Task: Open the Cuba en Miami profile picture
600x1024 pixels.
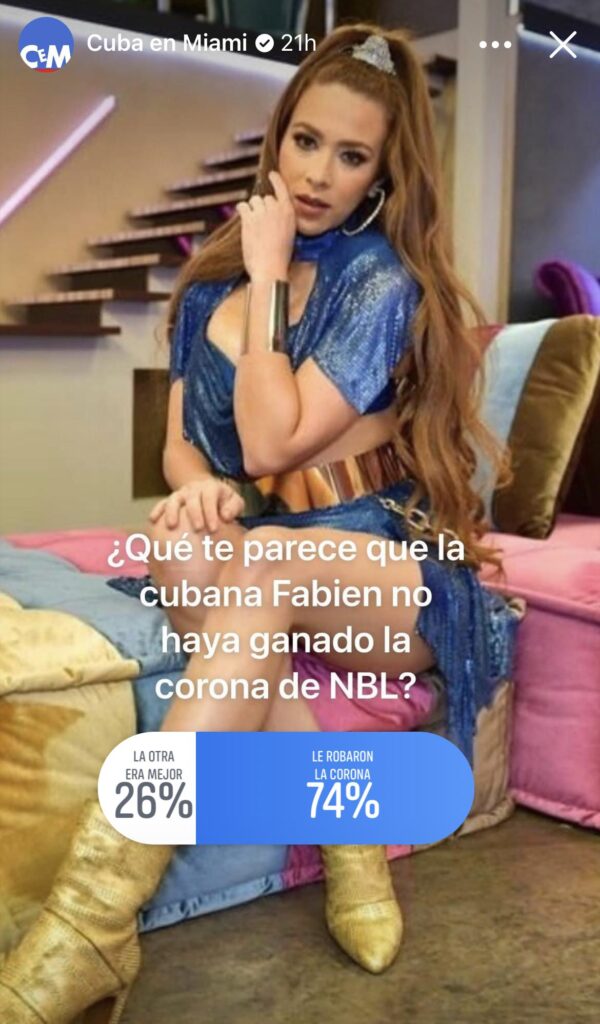Action: (46, 44)
